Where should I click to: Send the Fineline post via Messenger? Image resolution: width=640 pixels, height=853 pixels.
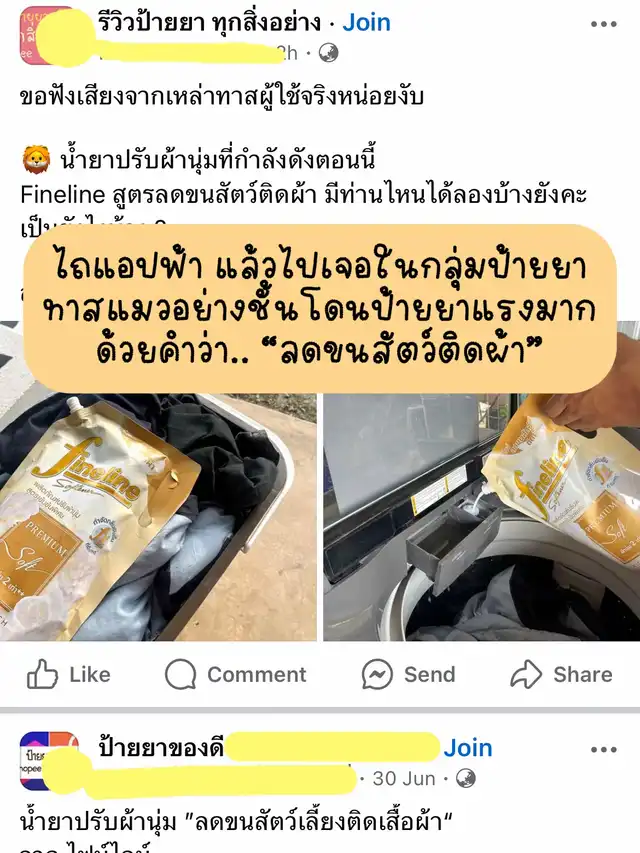click(x=408, y=675)
